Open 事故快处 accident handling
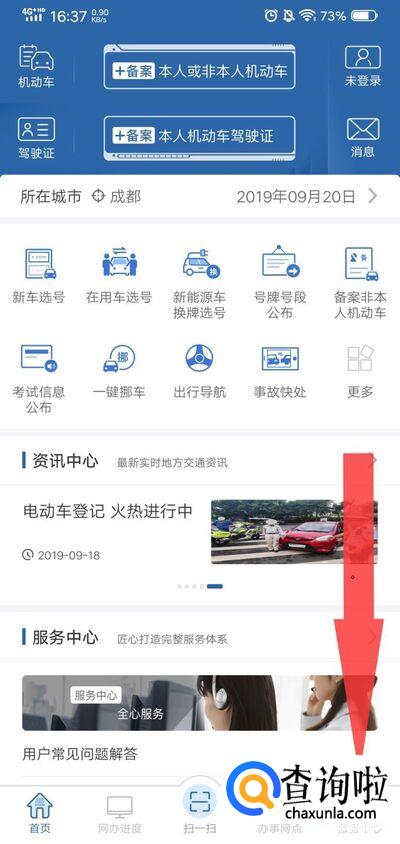The width and height of the screenshot is (400, 844). click(280, 371)
